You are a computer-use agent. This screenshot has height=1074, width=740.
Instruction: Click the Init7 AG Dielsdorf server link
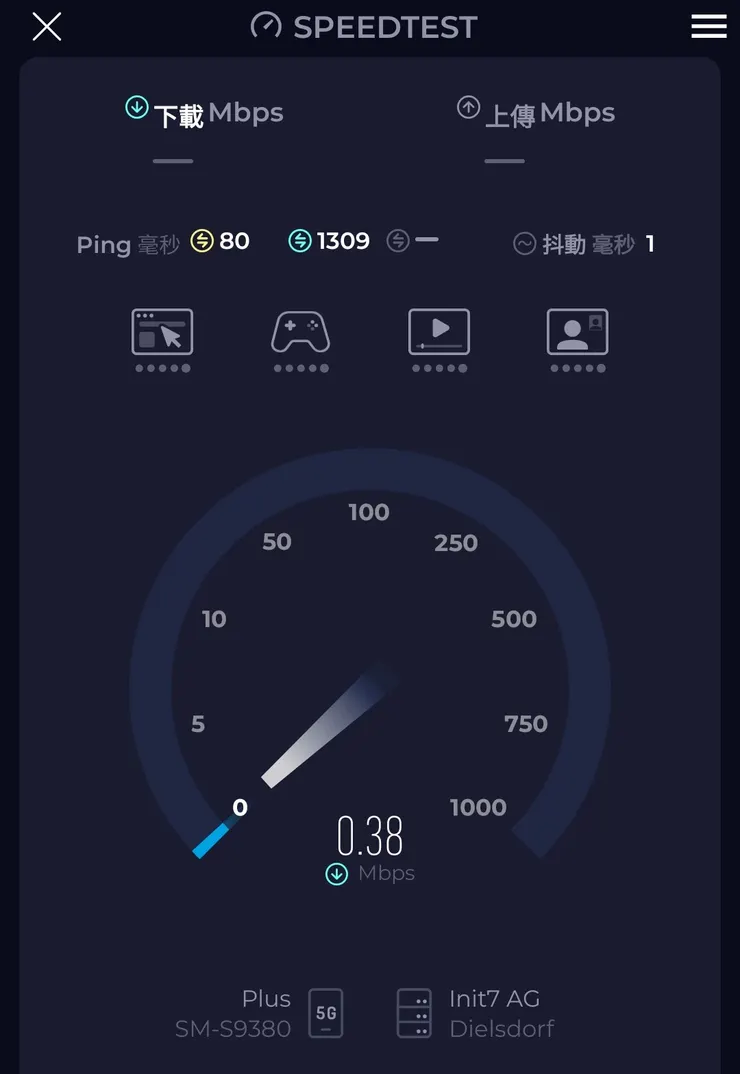click(492, 1013)
